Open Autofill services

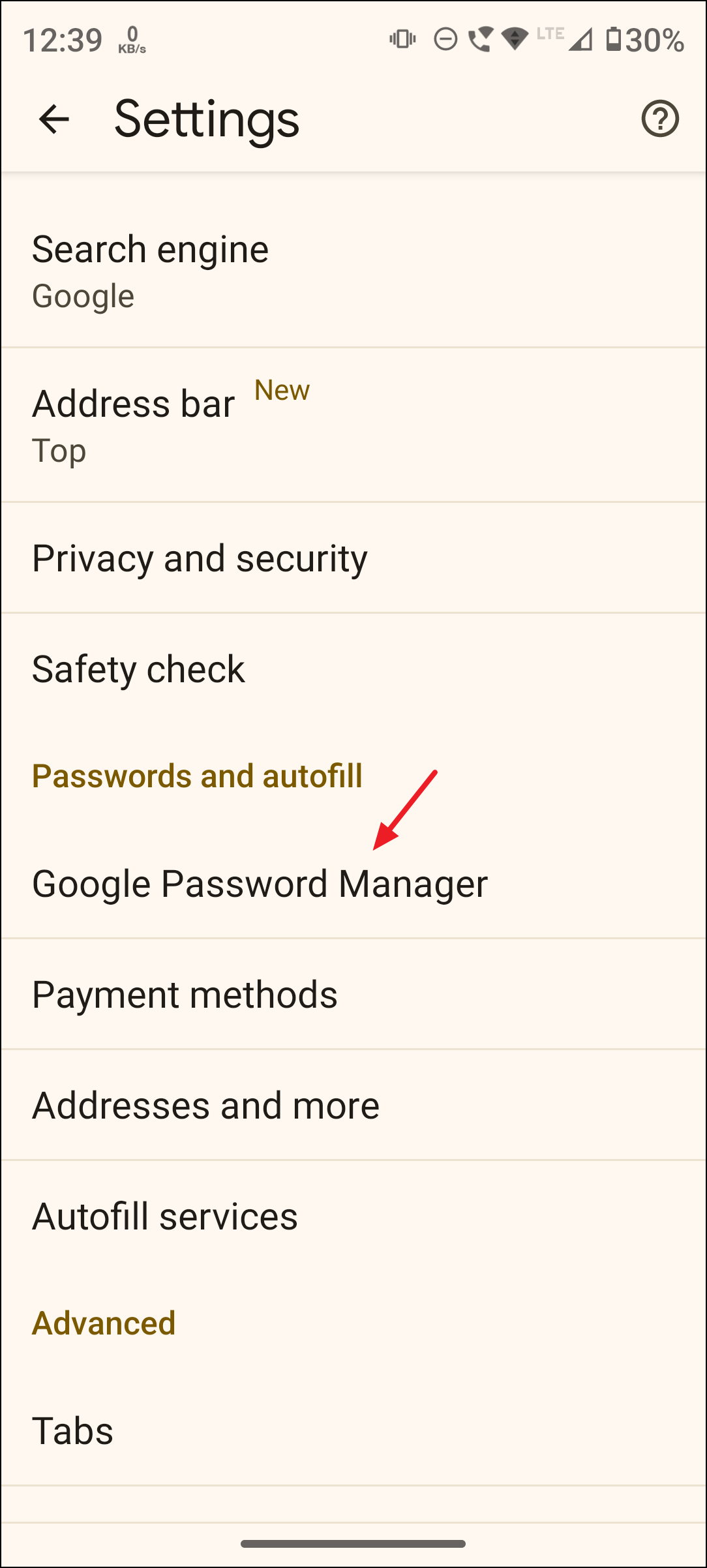pos(353,1216)
